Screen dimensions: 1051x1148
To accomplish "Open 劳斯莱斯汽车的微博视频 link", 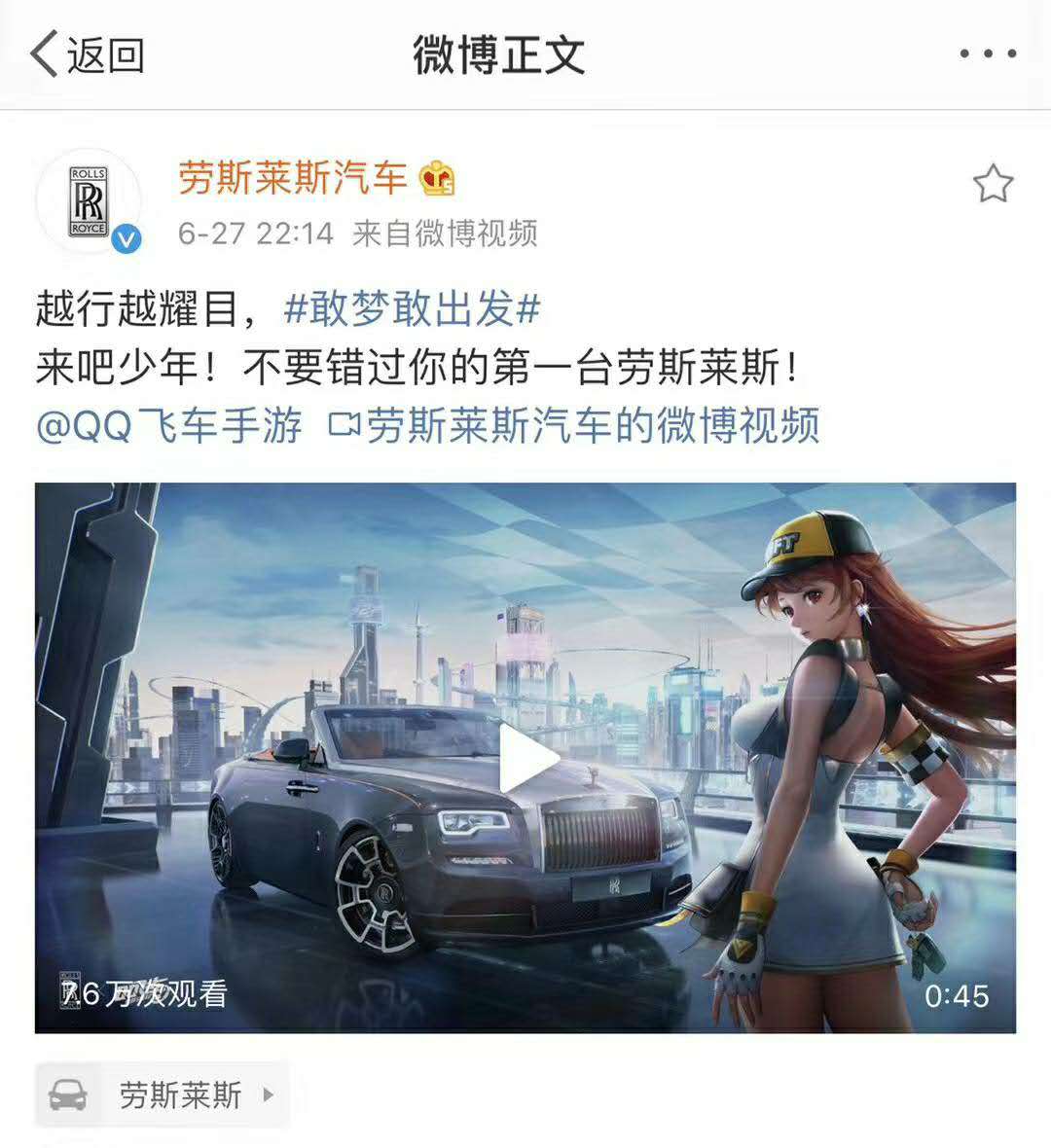I will click(x=576, y=426).
